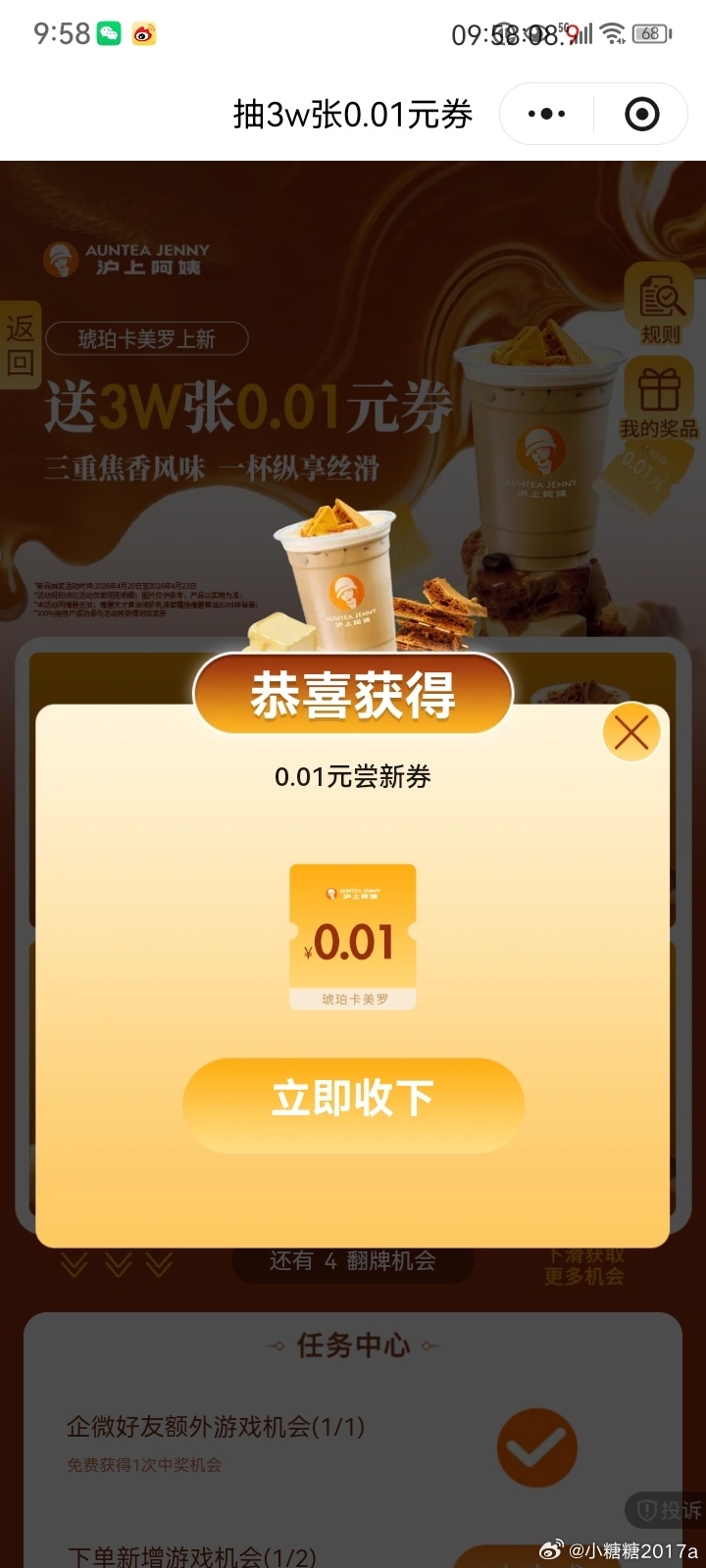Tap the 返回 side tab

tap(20, 345)
